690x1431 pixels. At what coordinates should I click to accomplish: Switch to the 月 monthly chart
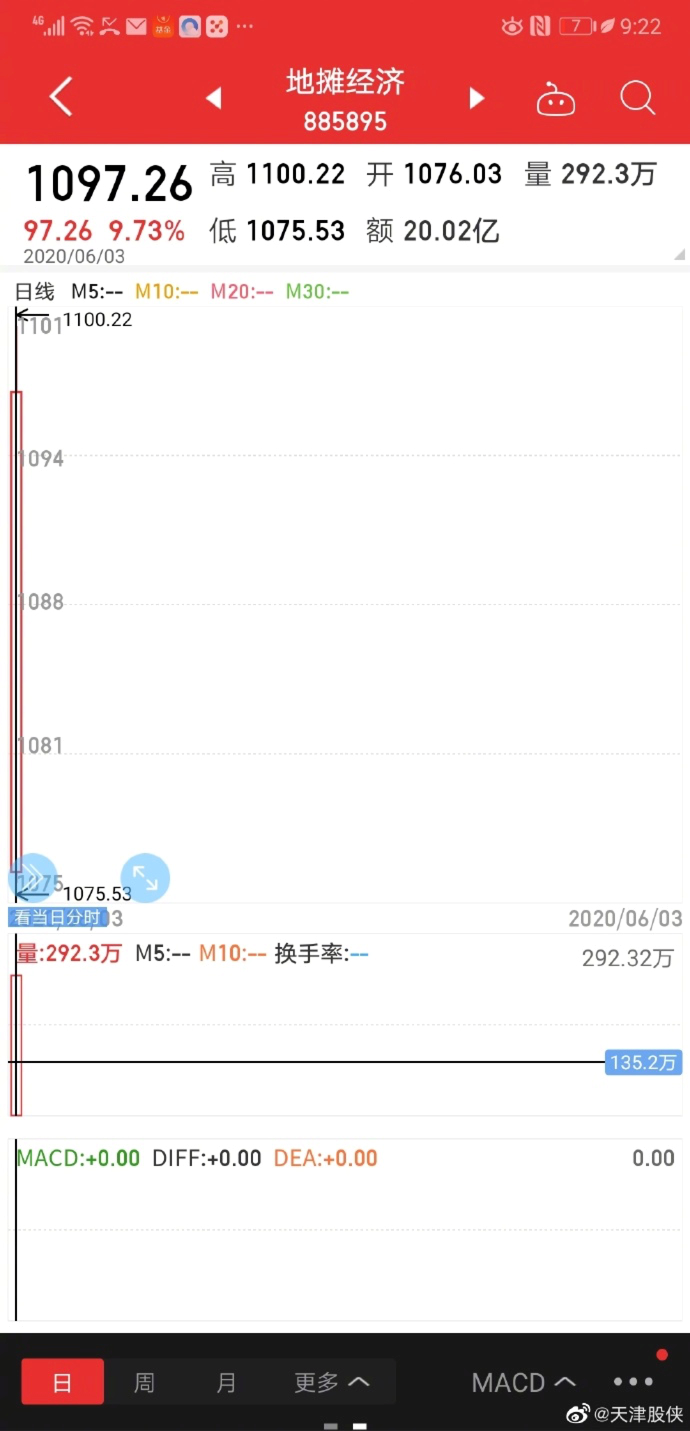(226, 1382)
